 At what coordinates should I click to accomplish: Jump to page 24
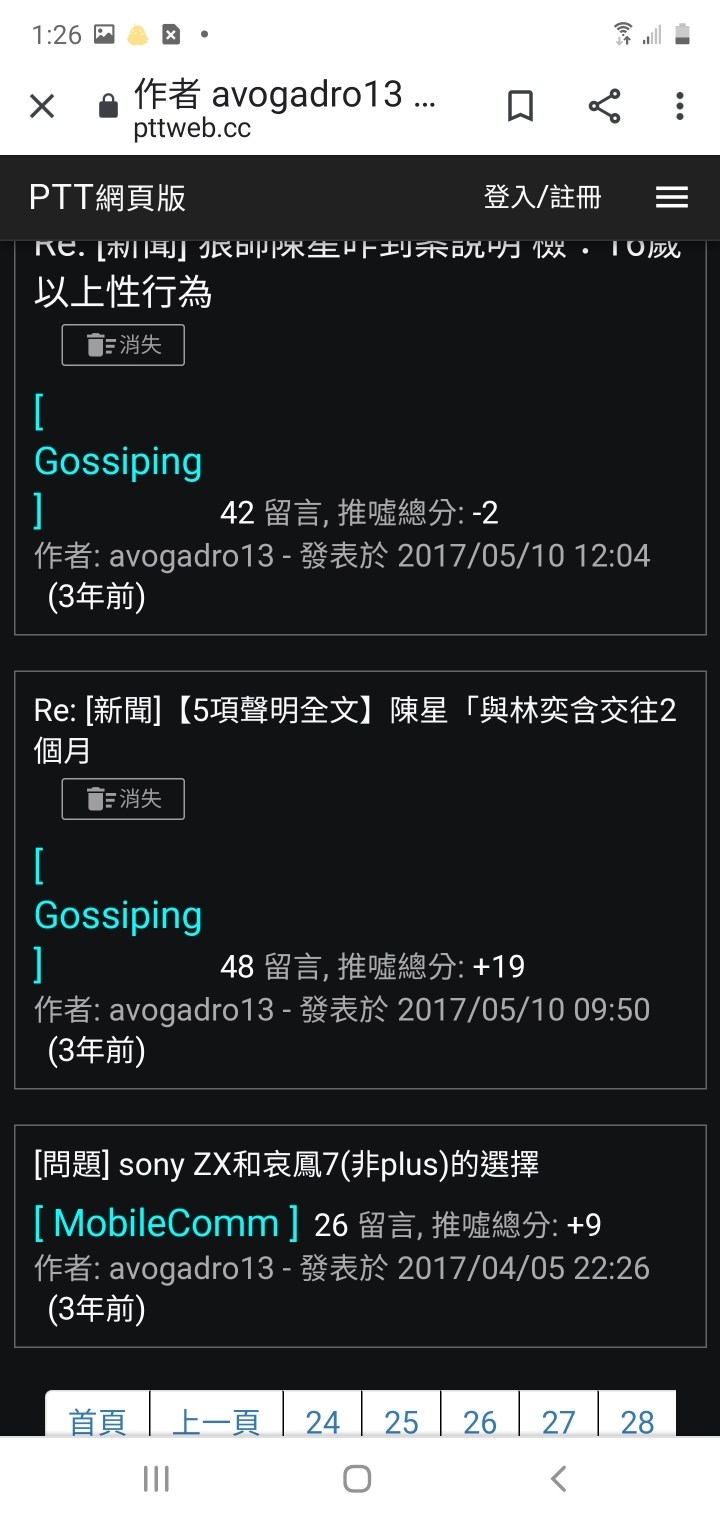click(x=323, y=1421)
